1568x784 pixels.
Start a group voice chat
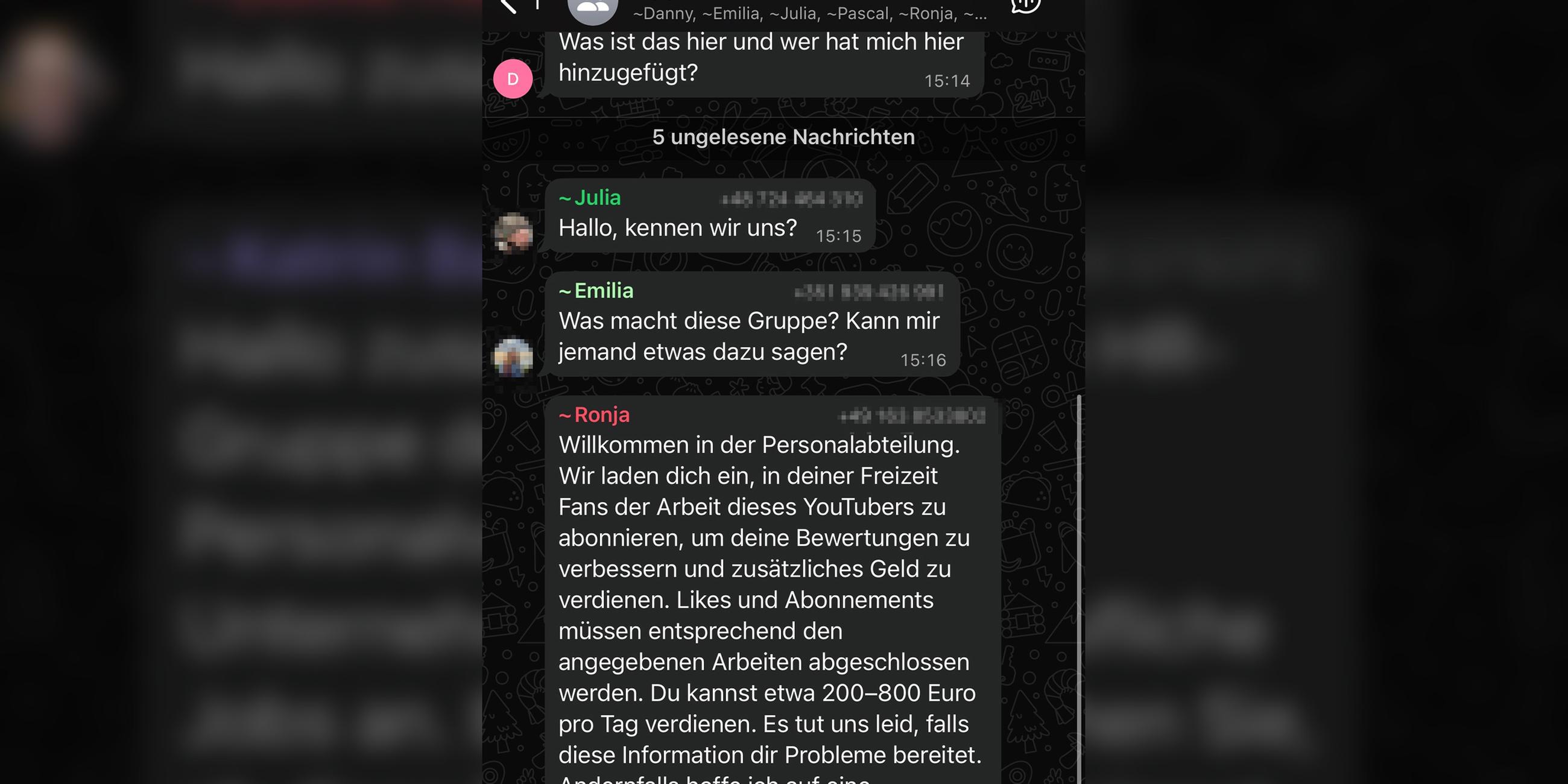click(x=1025, y=6)
